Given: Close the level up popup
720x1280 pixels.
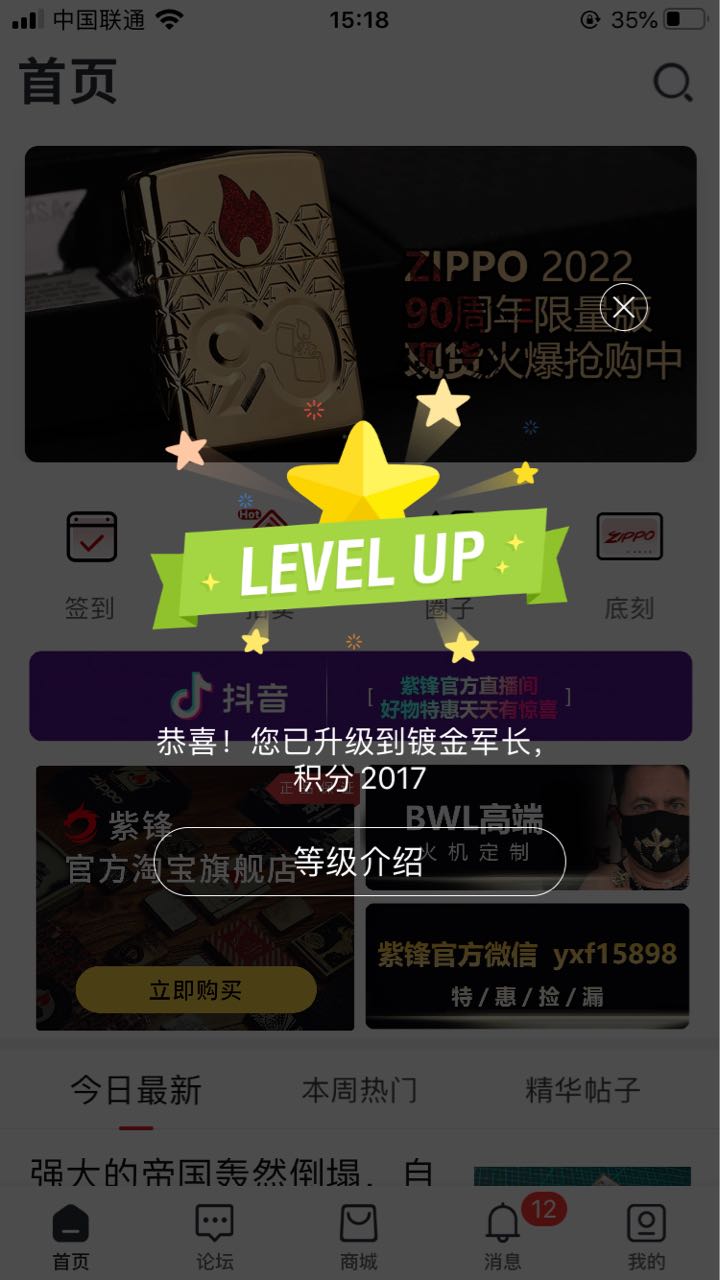Looking at the screenshot, I should [x=624, y=307].
